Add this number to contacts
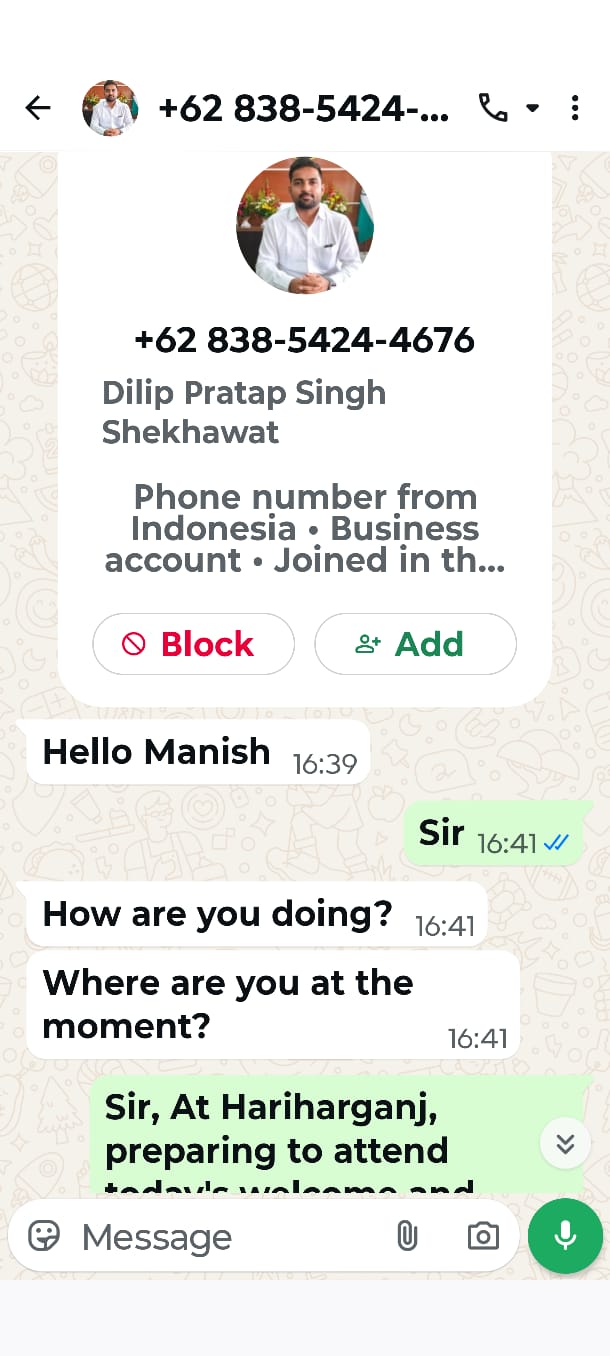Viewport: 610px width, 1356px height. coord(415,644)
